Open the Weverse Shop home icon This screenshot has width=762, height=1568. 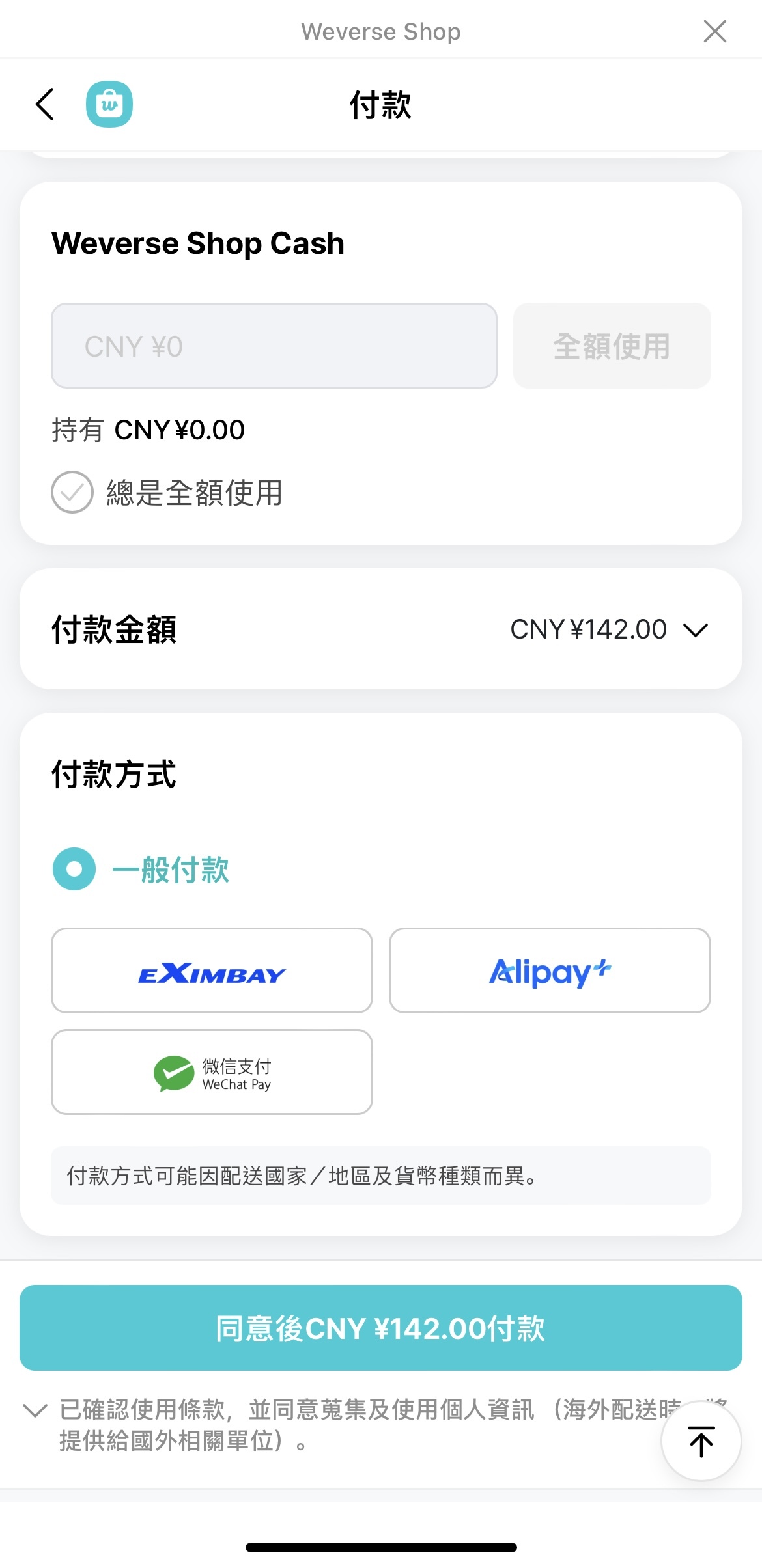click(109, 104)
